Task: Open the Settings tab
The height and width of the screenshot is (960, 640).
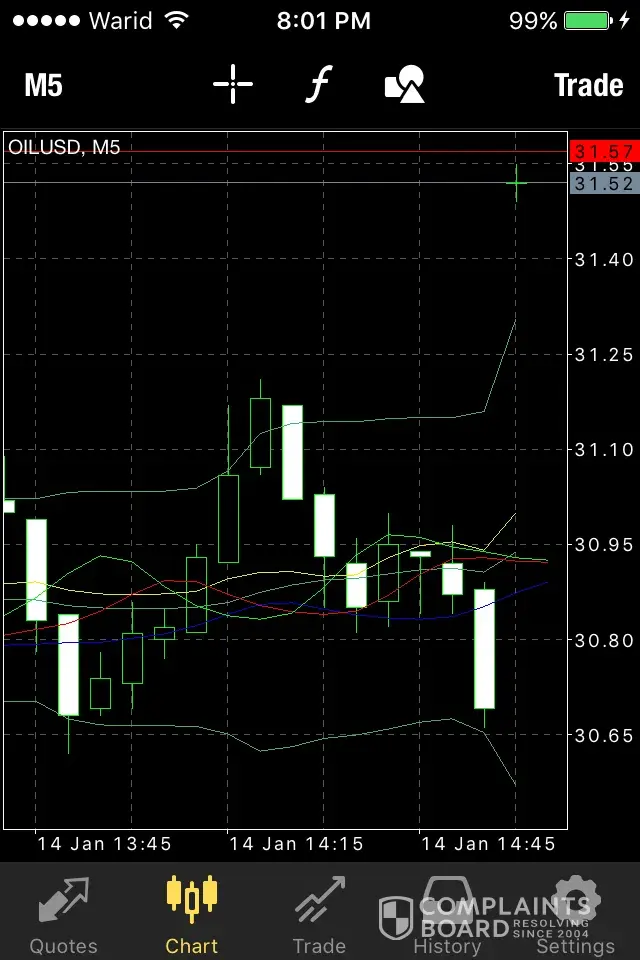Action: point(575,914)
